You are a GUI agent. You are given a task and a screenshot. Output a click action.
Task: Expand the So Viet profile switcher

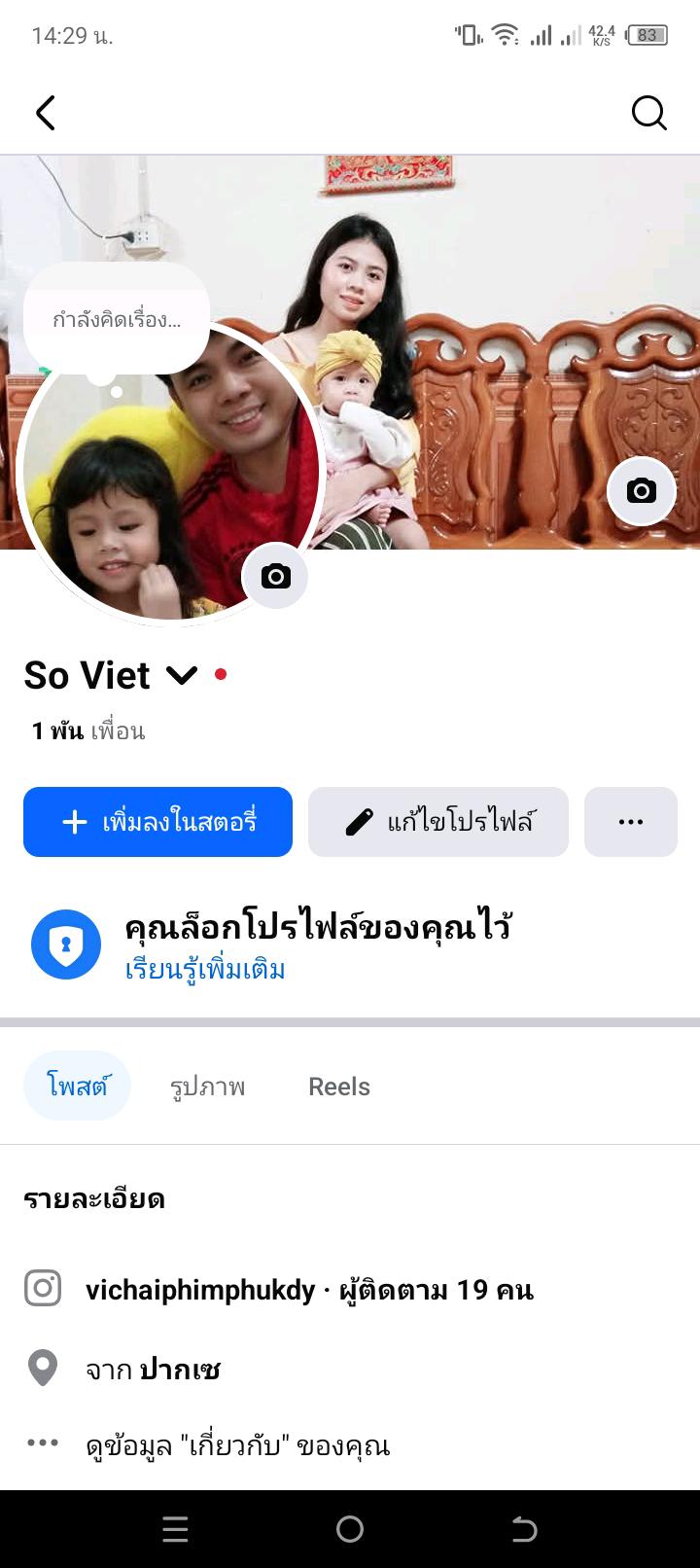click(x=182, y=675)
